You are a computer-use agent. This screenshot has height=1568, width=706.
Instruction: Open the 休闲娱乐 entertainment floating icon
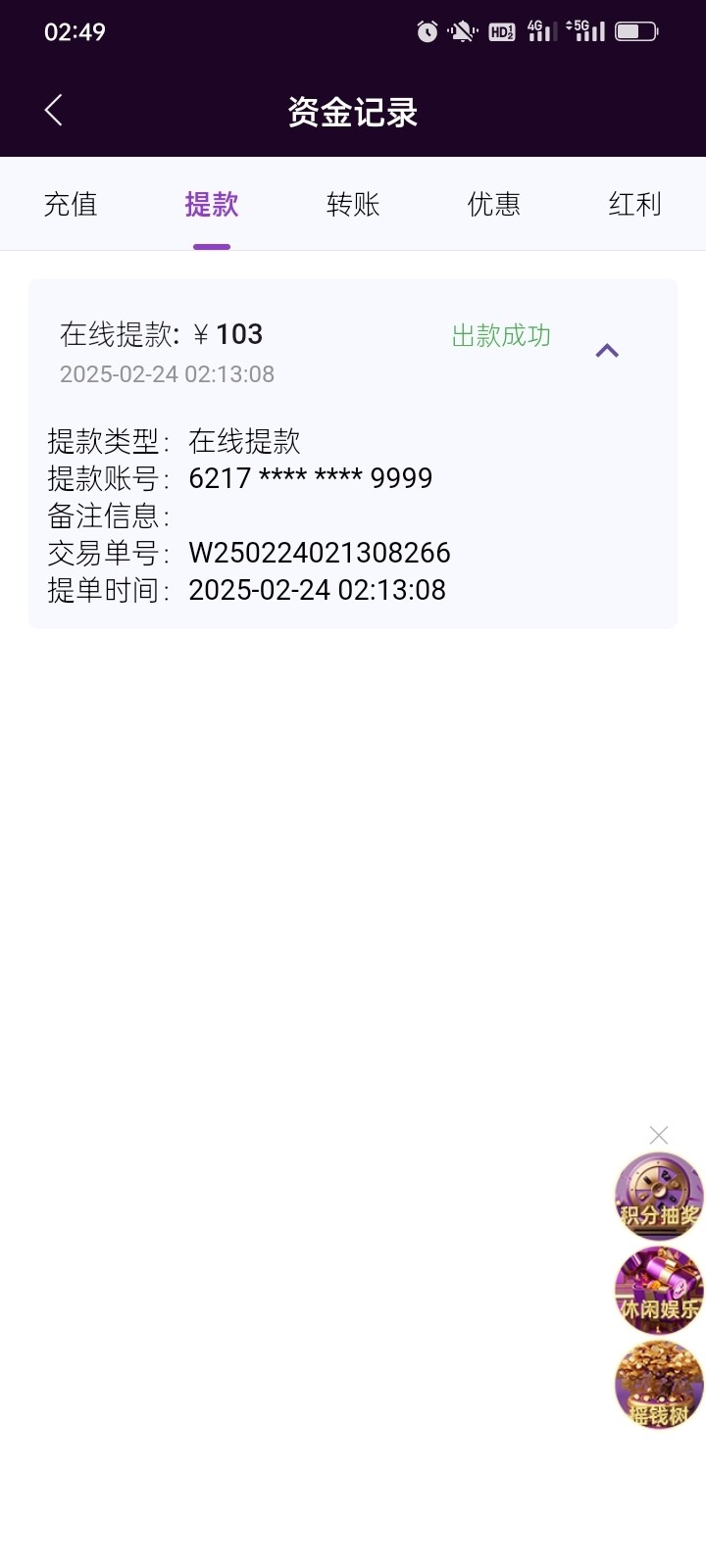pyautogui.click(x=657, y=1292)
